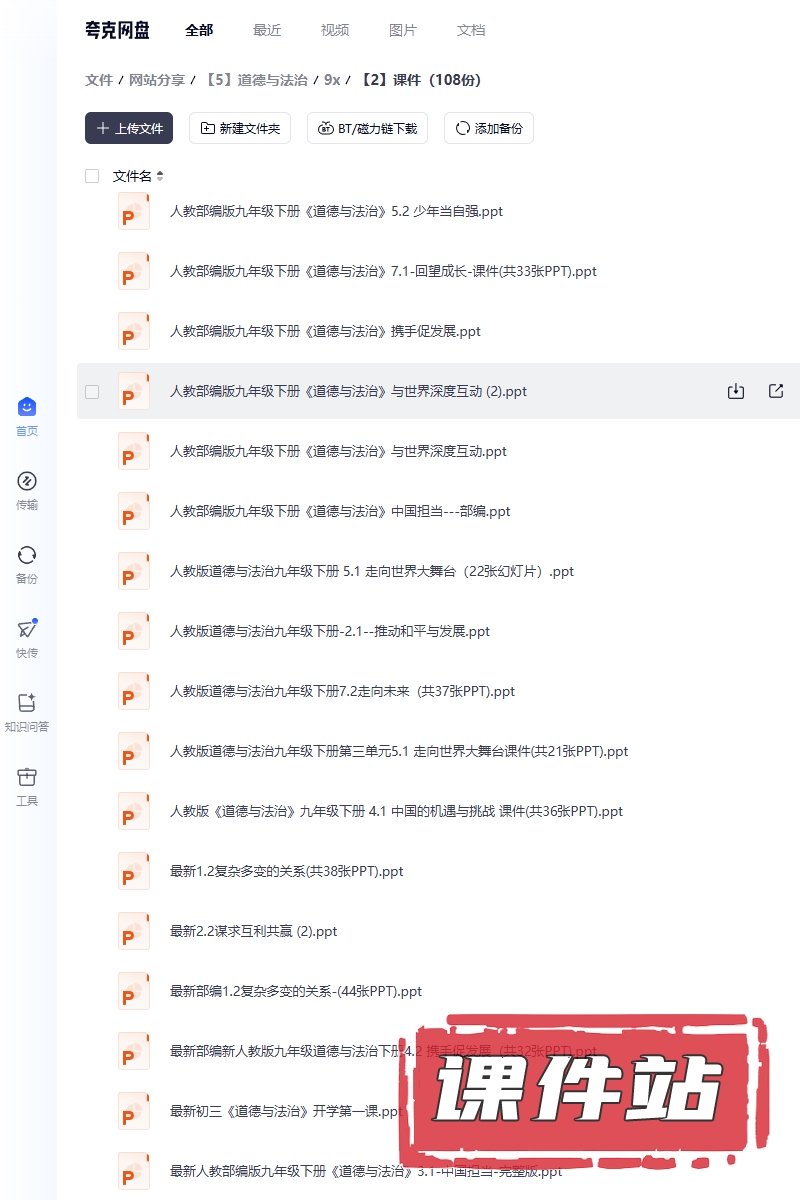
Task: Select all files checkbox beside 文件名
Action: point(92,176)
